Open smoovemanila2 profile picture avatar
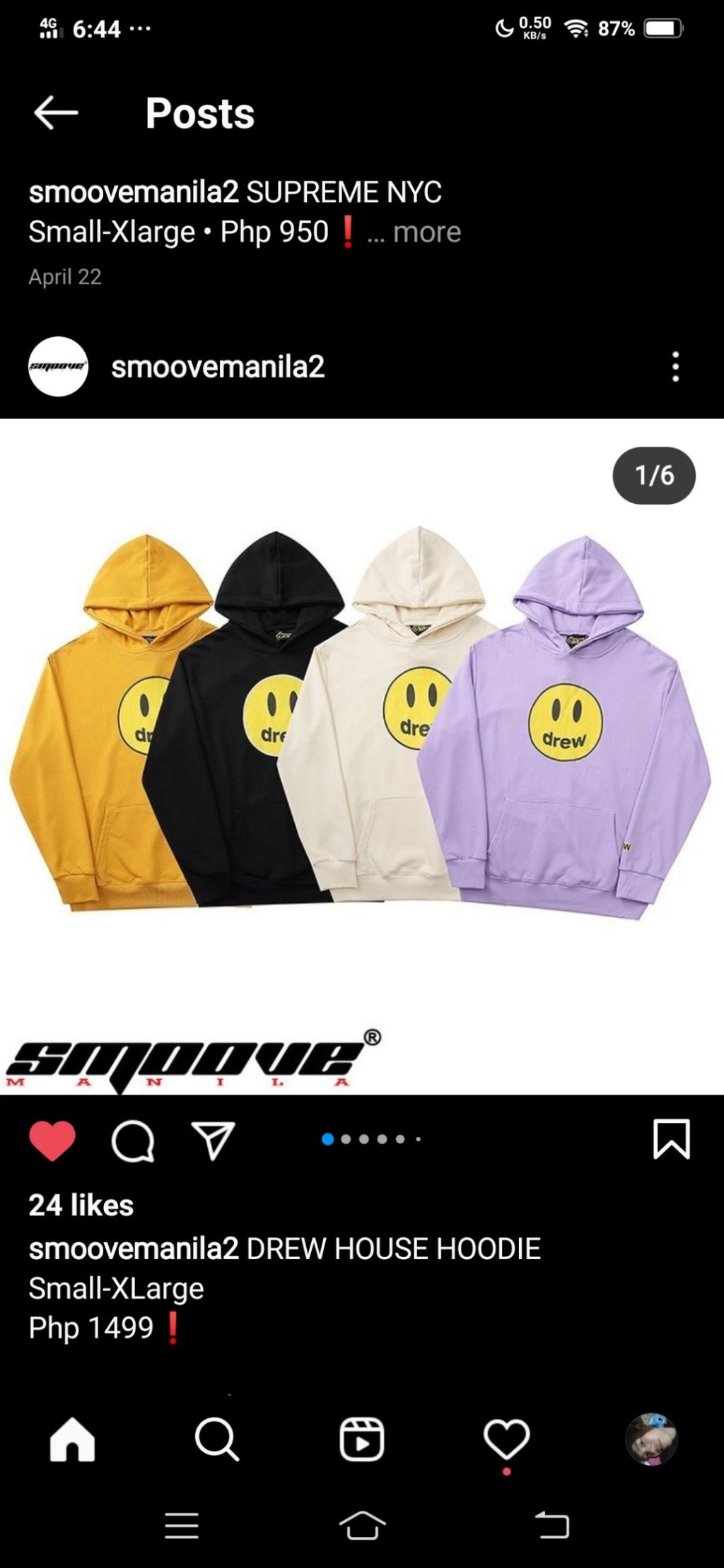The image size is (724, 1568). tap(58, 367)
